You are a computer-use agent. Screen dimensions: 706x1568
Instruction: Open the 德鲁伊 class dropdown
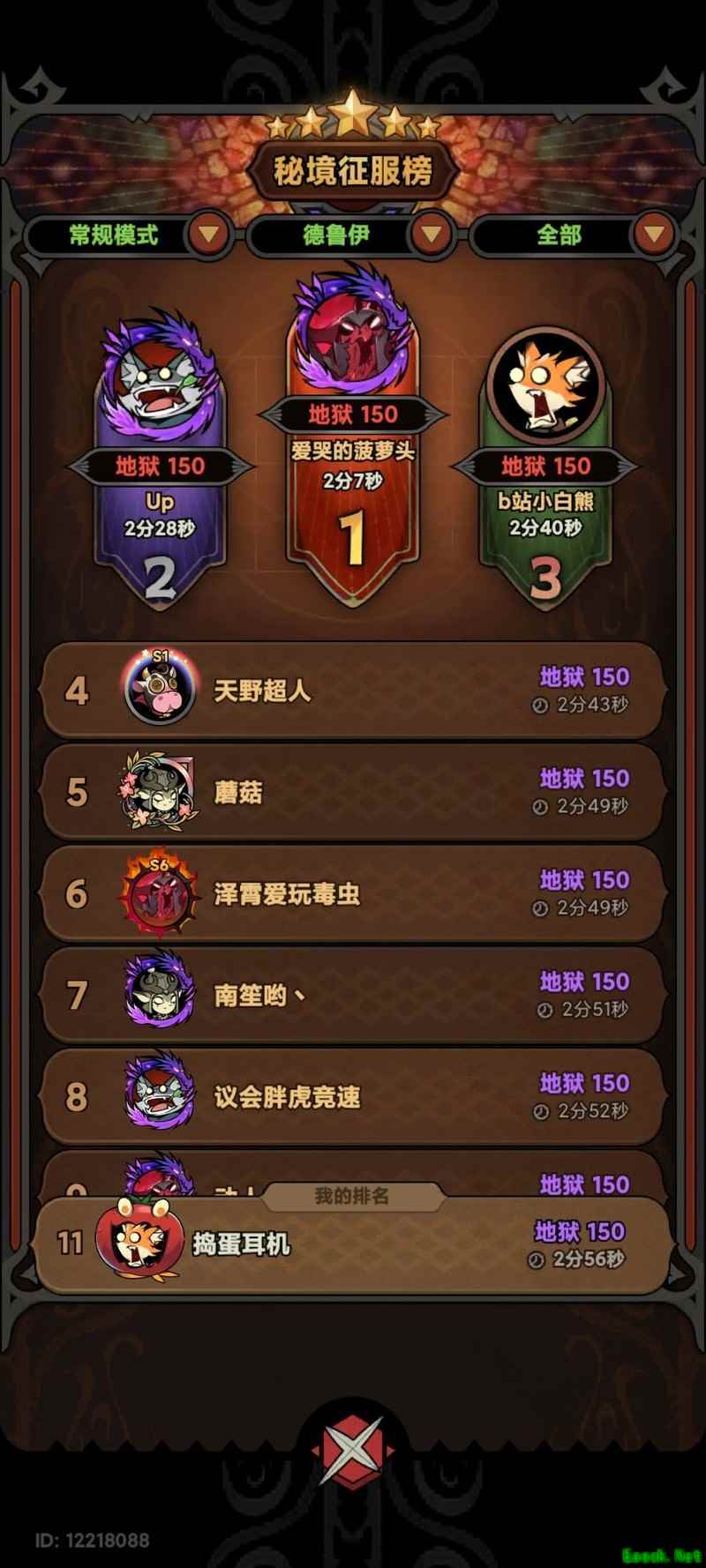point(430,235)
